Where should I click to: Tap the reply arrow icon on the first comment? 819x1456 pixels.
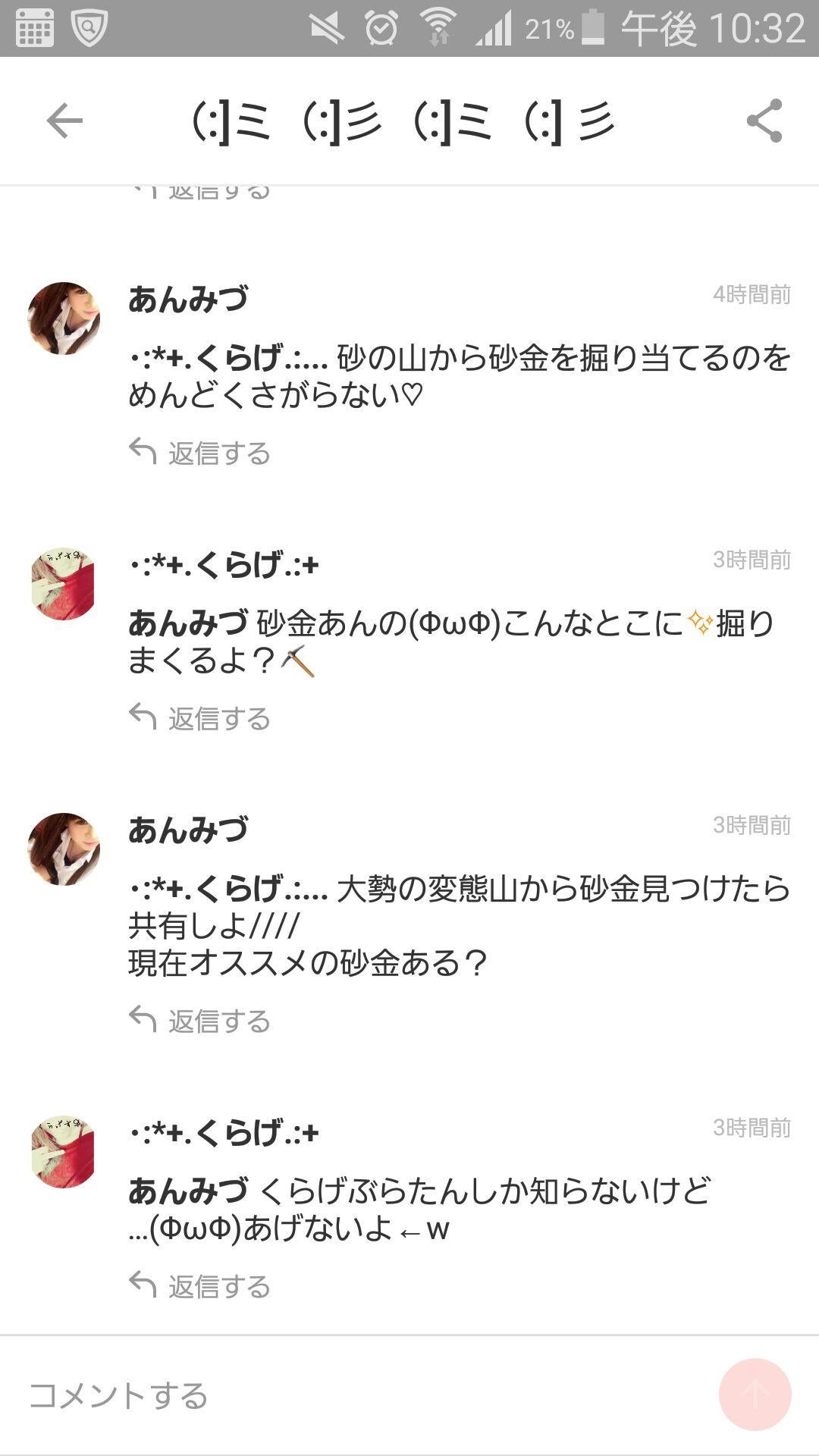144,451
